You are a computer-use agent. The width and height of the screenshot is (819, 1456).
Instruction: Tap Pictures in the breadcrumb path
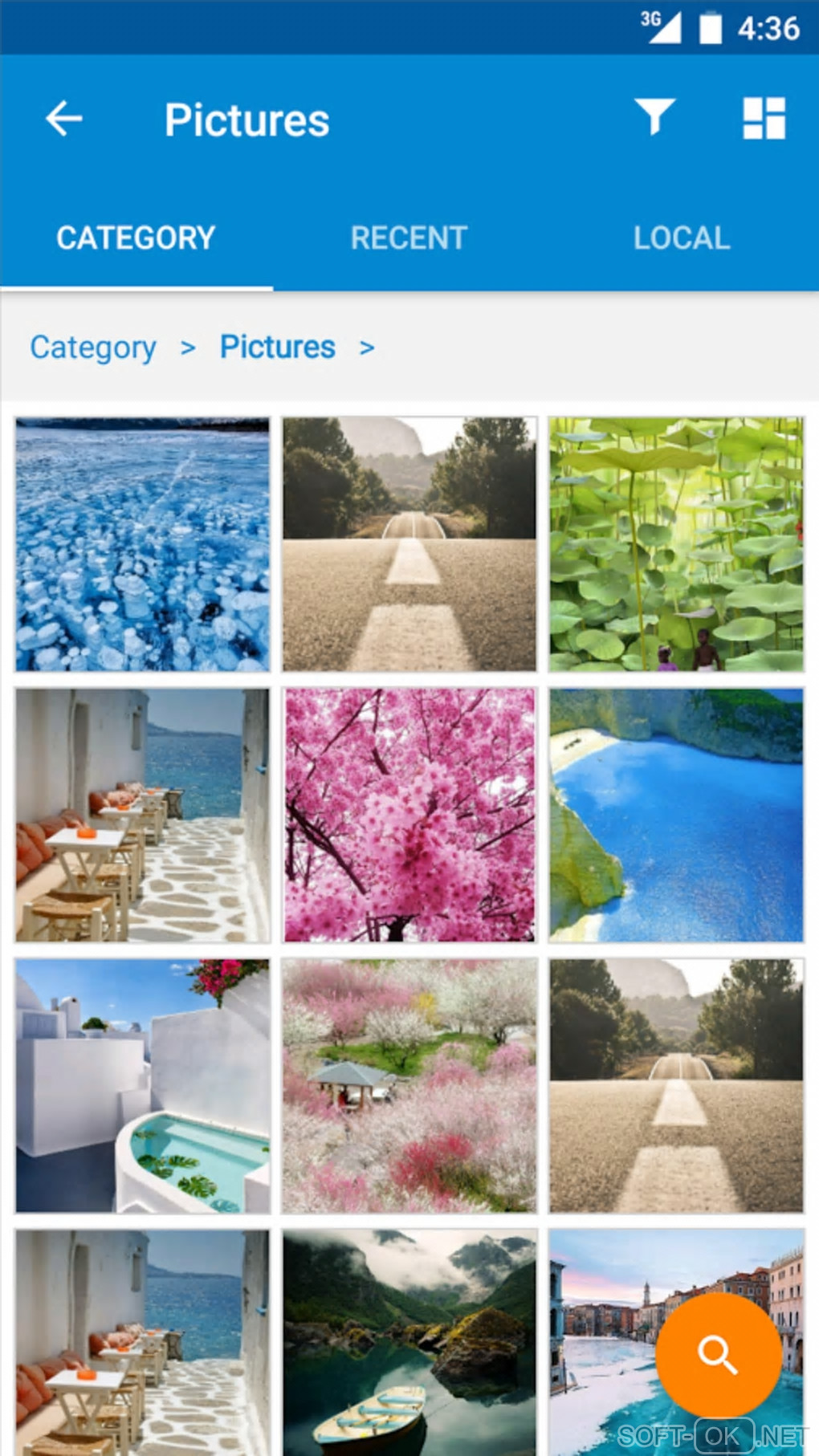(277, 347)
